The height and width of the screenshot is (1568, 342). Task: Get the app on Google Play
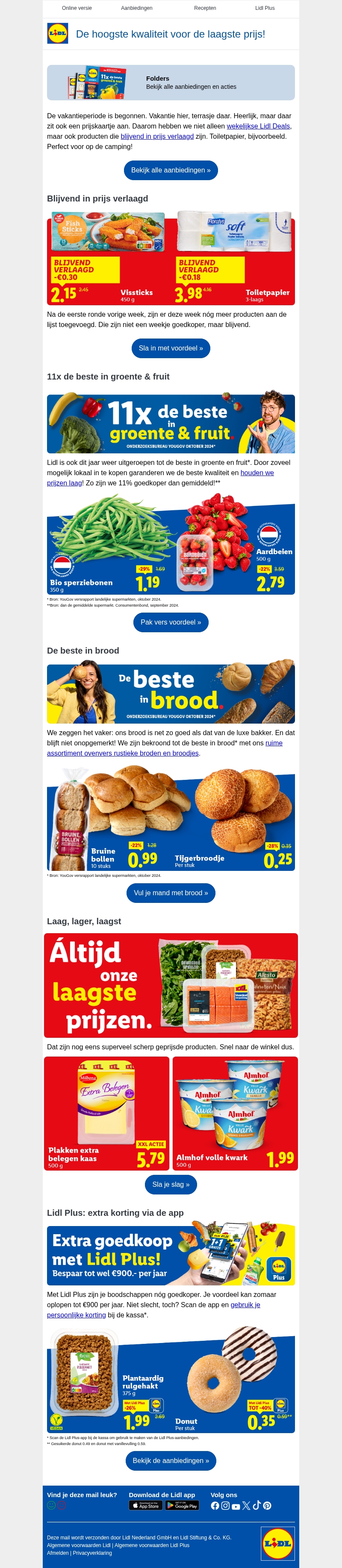(x=182, y=1506)
